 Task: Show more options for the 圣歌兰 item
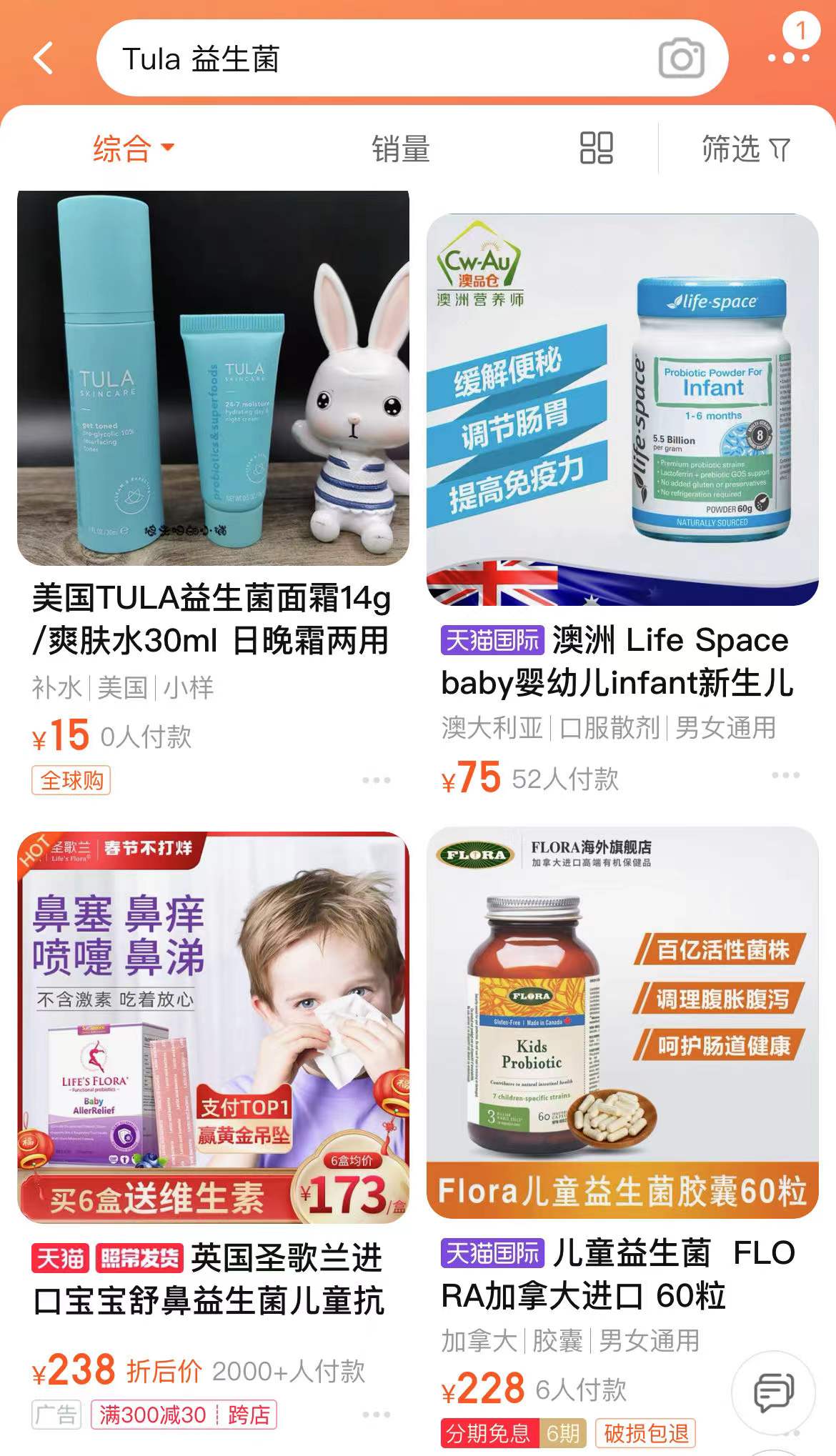tap(377, 1415)
